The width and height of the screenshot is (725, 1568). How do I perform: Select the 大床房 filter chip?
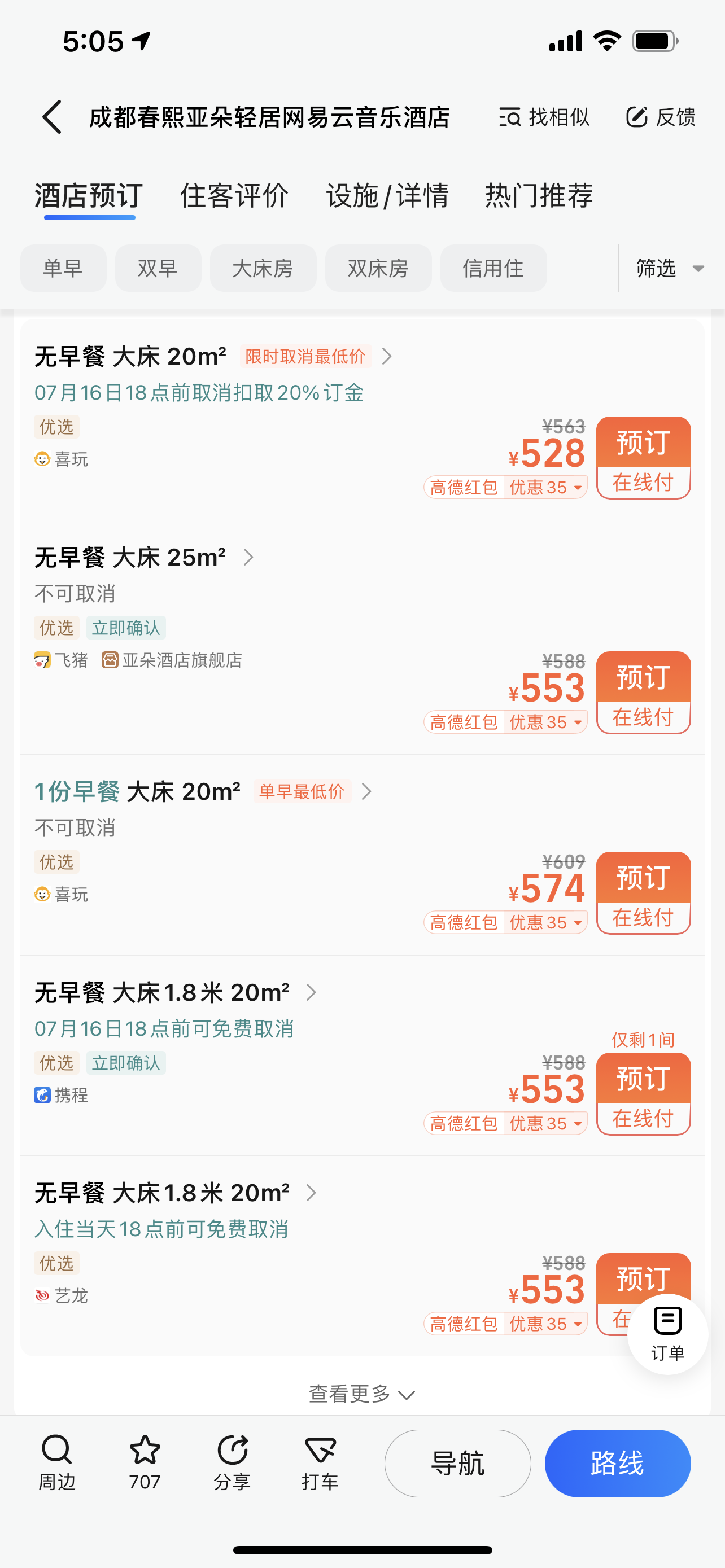point(263,269)
